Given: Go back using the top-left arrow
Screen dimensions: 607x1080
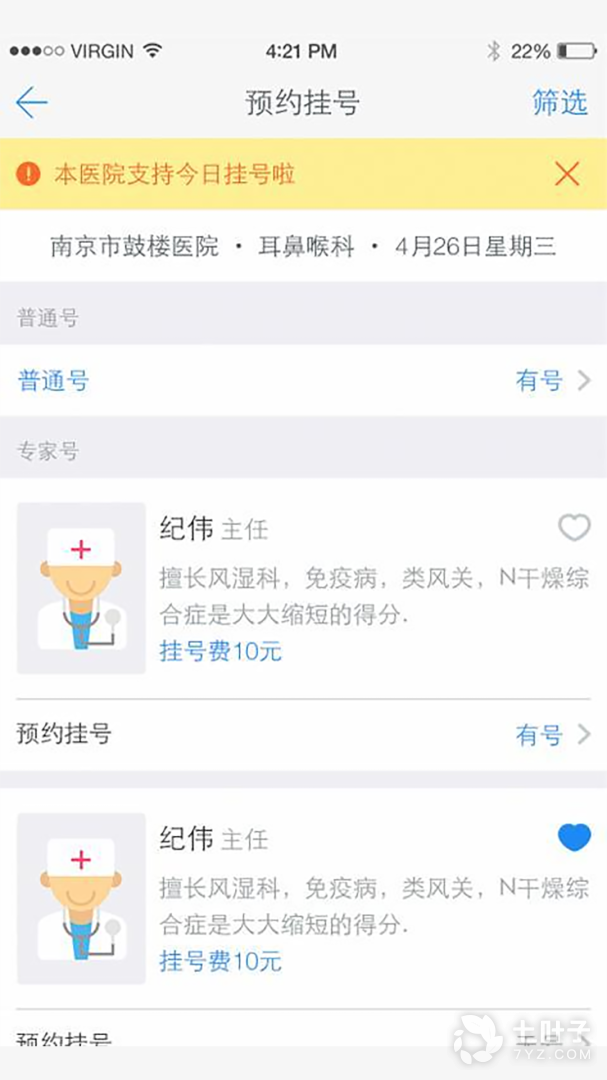Looking at the screenshot, I should [x=32, y=102].
